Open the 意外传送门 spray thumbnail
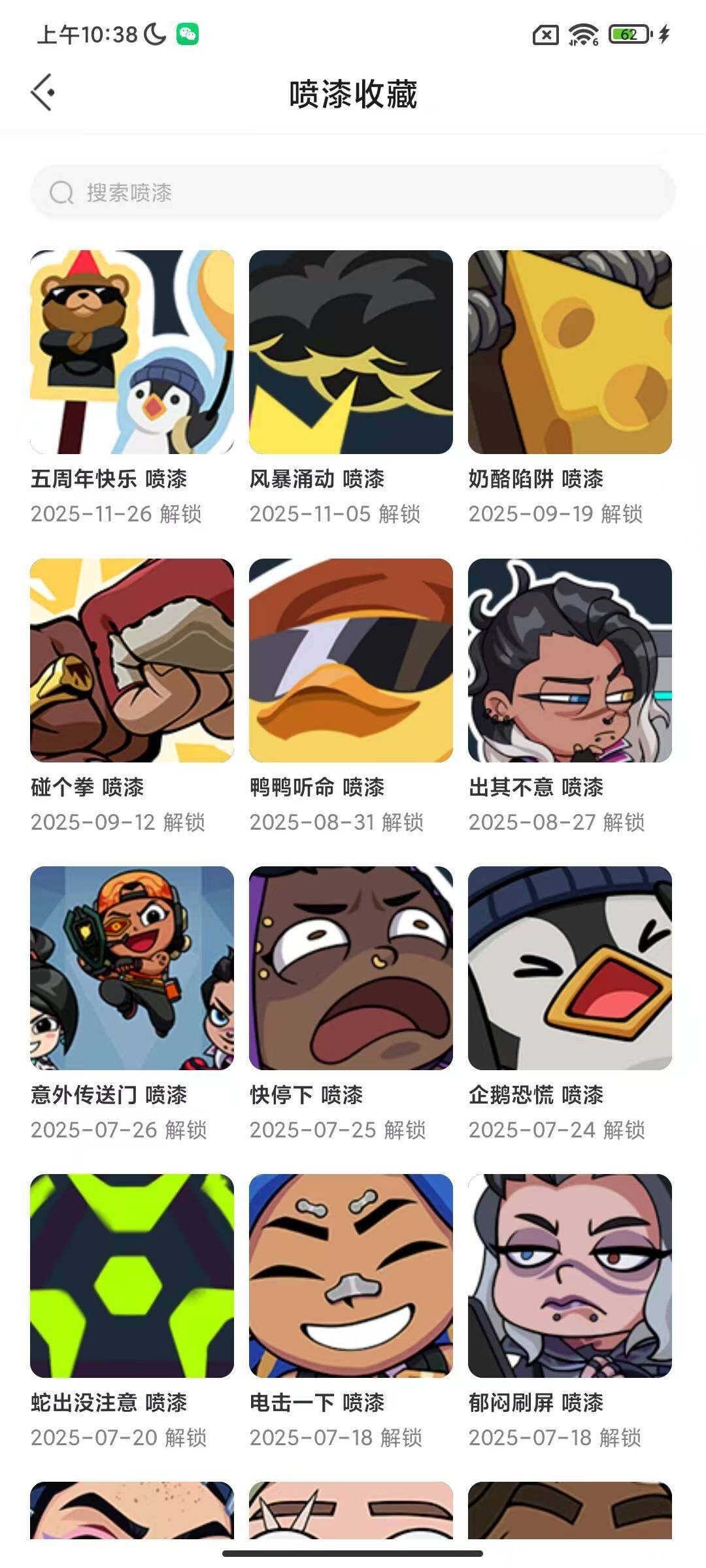Image resolution: width=706 pixels, height=1568 pixels. tap(131, 970)
